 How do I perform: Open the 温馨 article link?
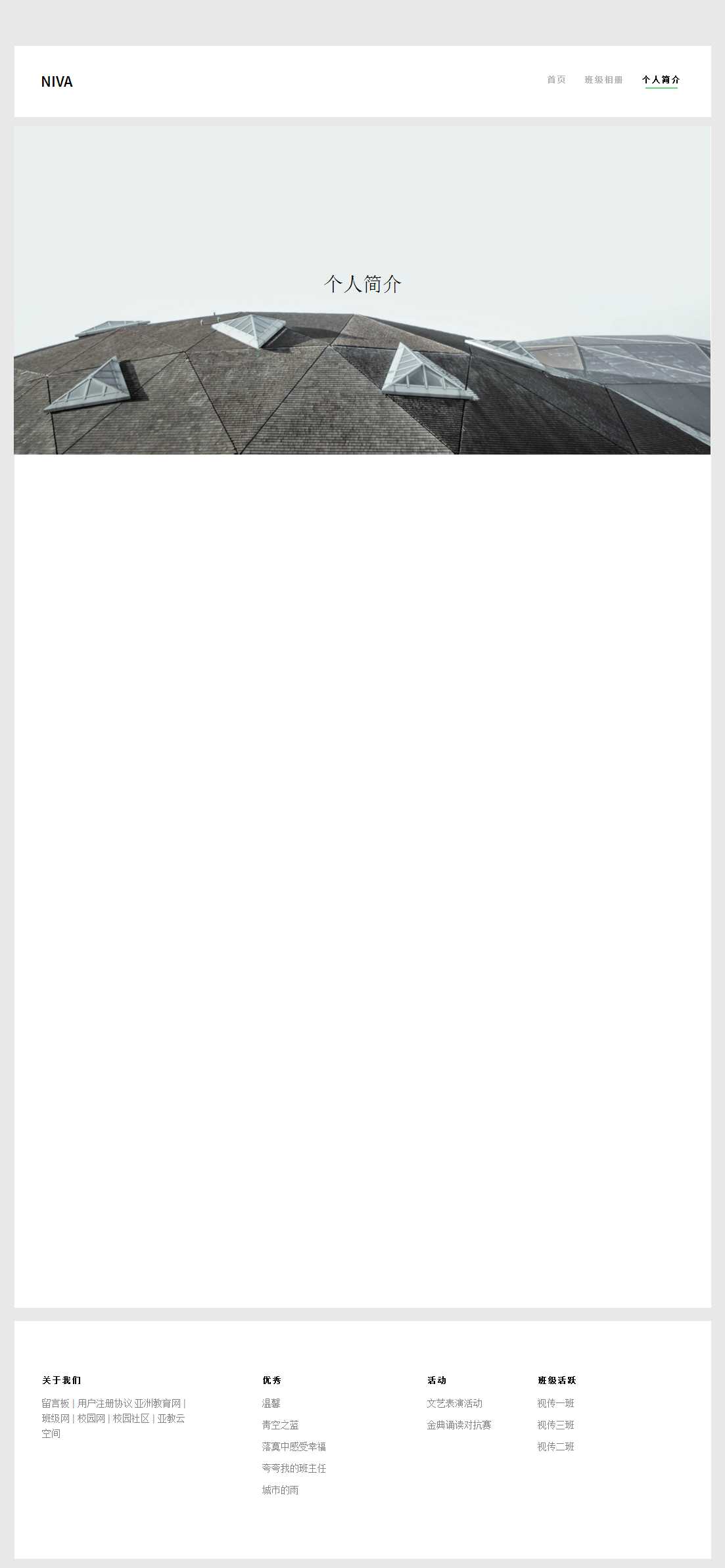click(x=271, y=1402)
